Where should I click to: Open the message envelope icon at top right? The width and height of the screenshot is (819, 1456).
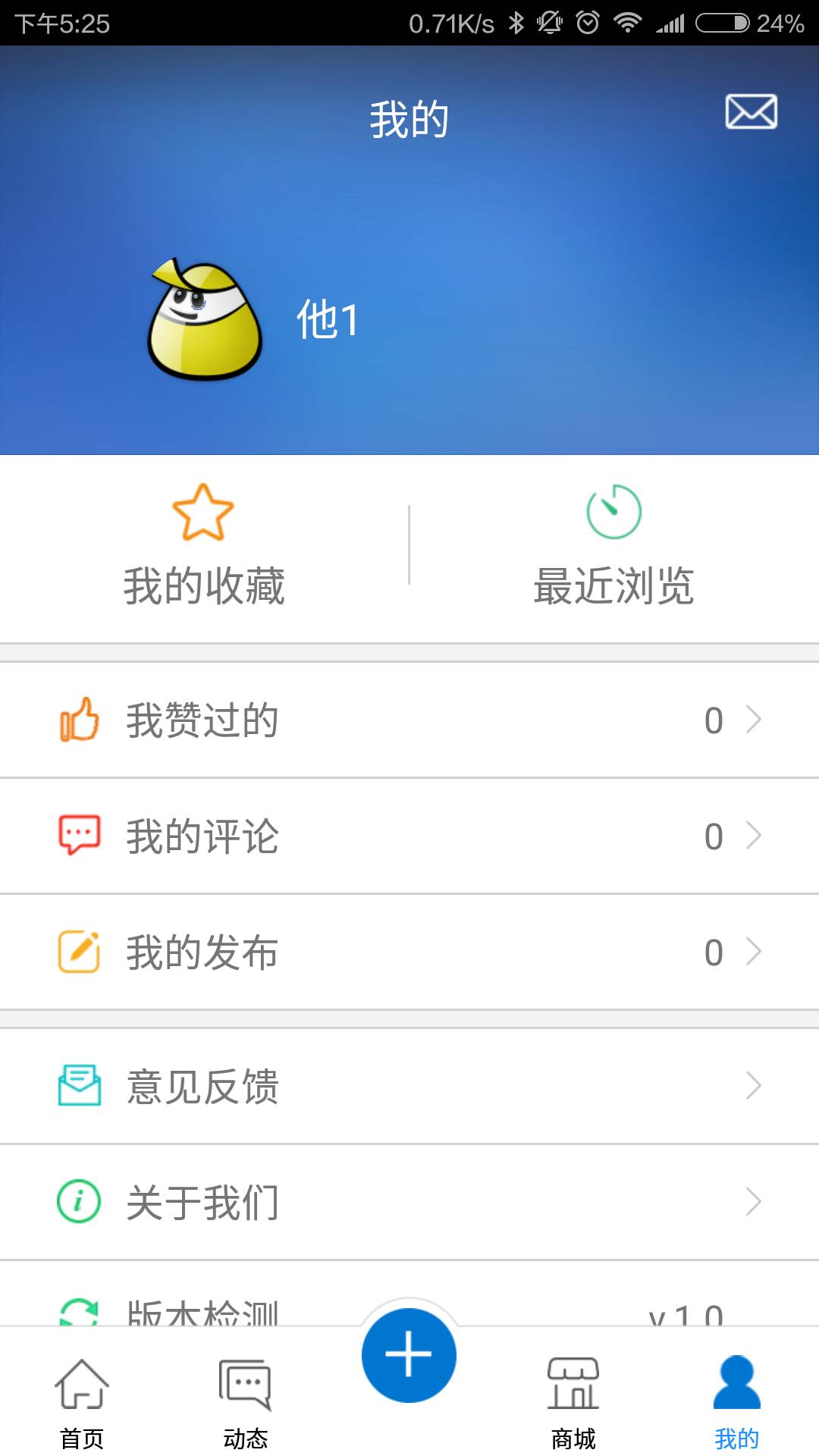[751, 112]
